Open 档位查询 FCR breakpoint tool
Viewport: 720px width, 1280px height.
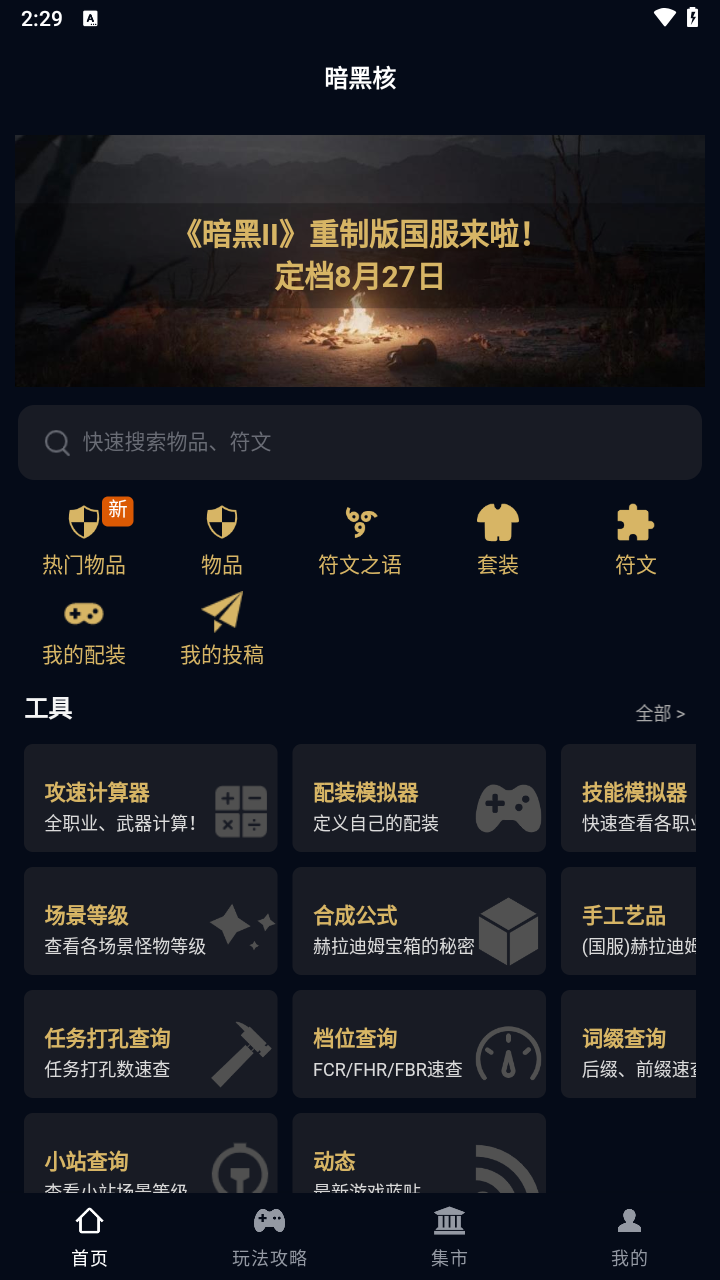419,1043
